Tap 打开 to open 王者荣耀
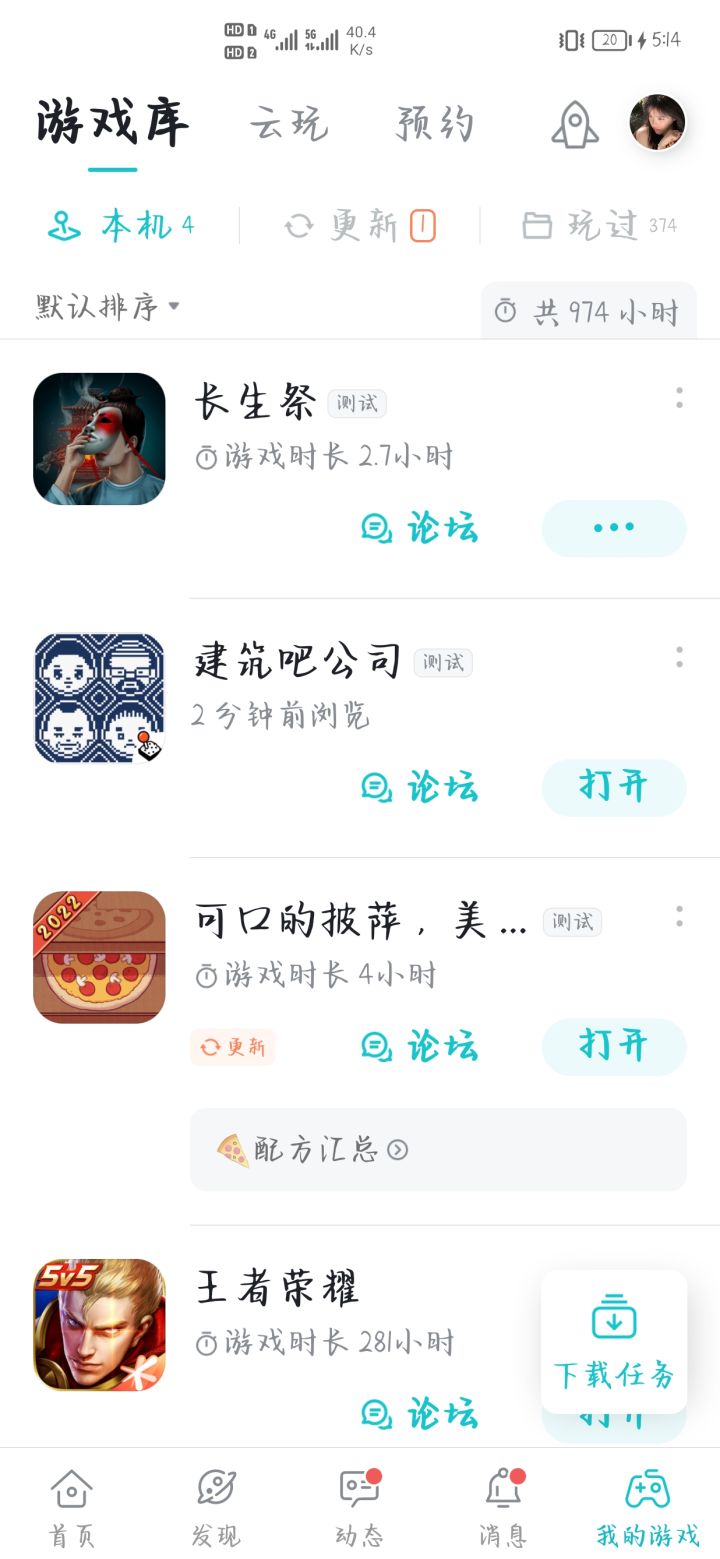The width and height of the screenshot is (720, 1559). point(613,1413)
